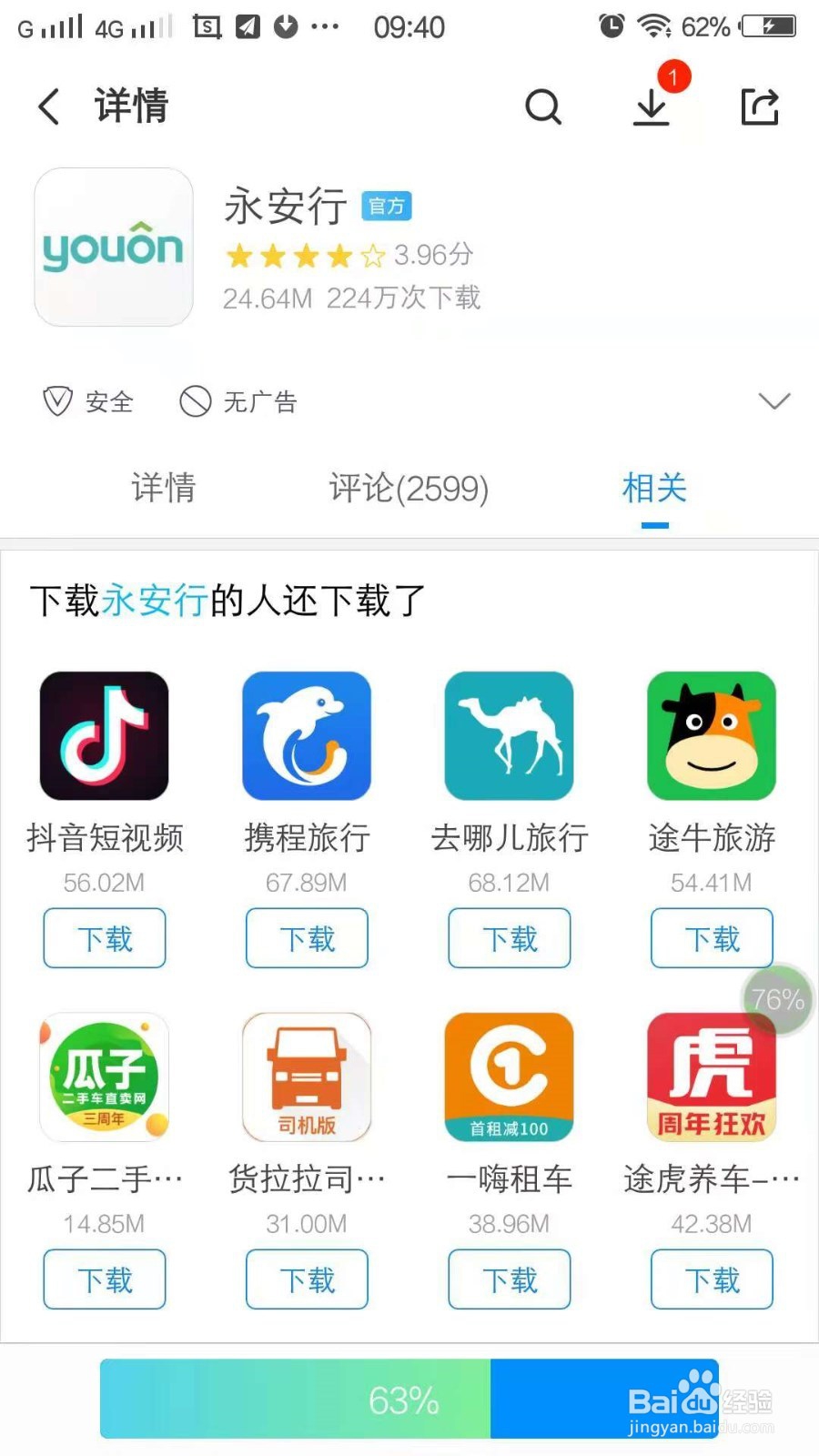Tap the 途牛旅游 cow icon

711,735
